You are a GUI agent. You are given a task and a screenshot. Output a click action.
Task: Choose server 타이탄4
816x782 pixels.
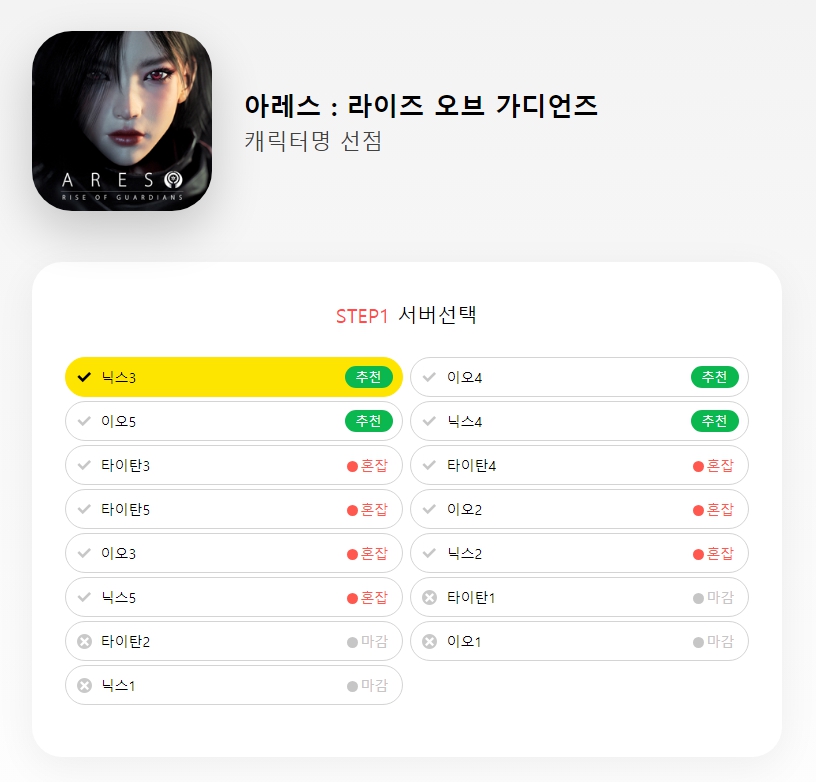coord(579,465)
